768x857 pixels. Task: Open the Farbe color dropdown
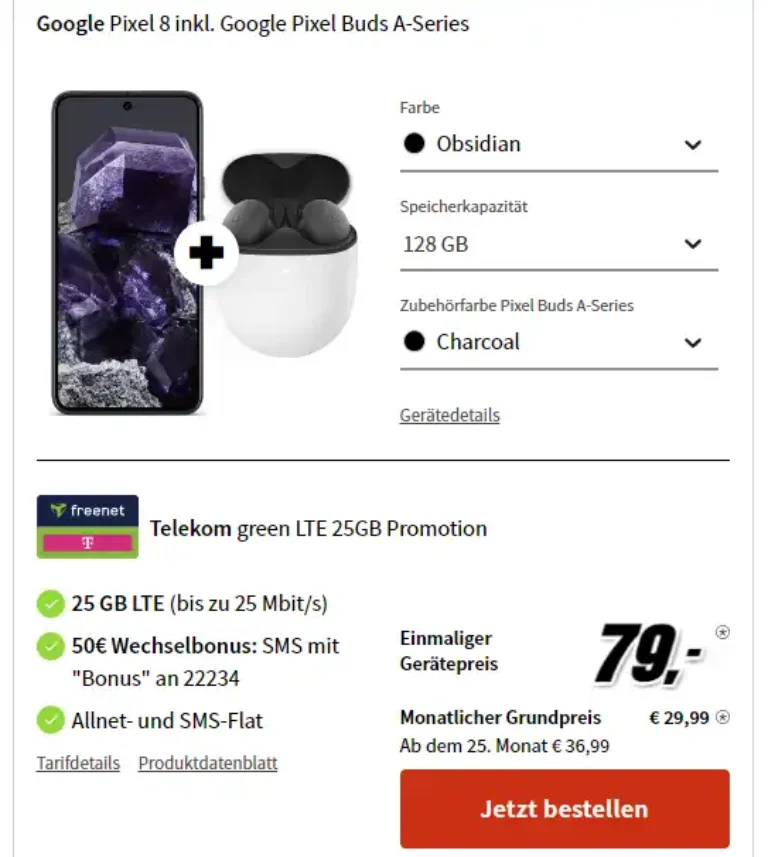click(x=559, y=143)
